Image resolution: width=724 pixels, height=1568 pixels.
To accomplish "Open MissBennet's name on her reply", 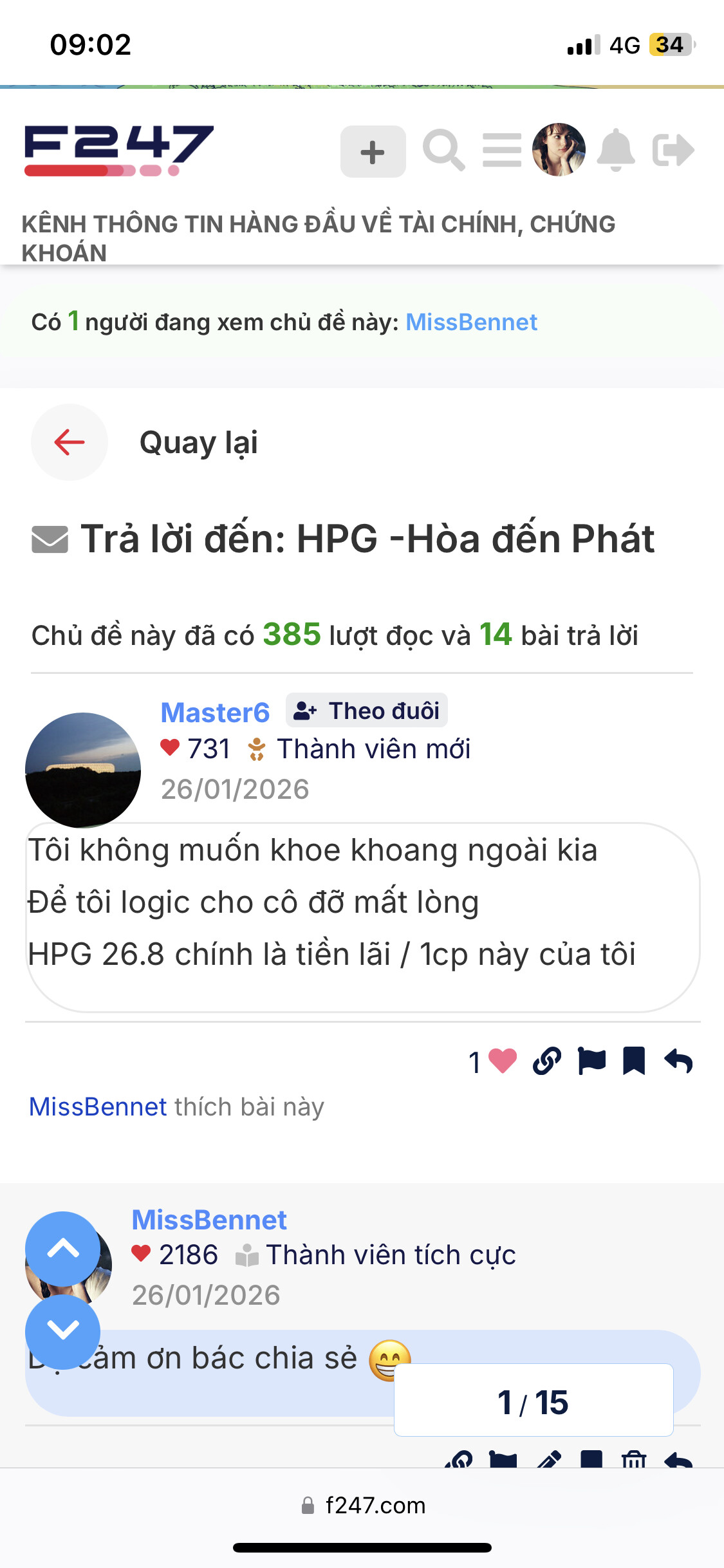I will tap(209, 1220).
